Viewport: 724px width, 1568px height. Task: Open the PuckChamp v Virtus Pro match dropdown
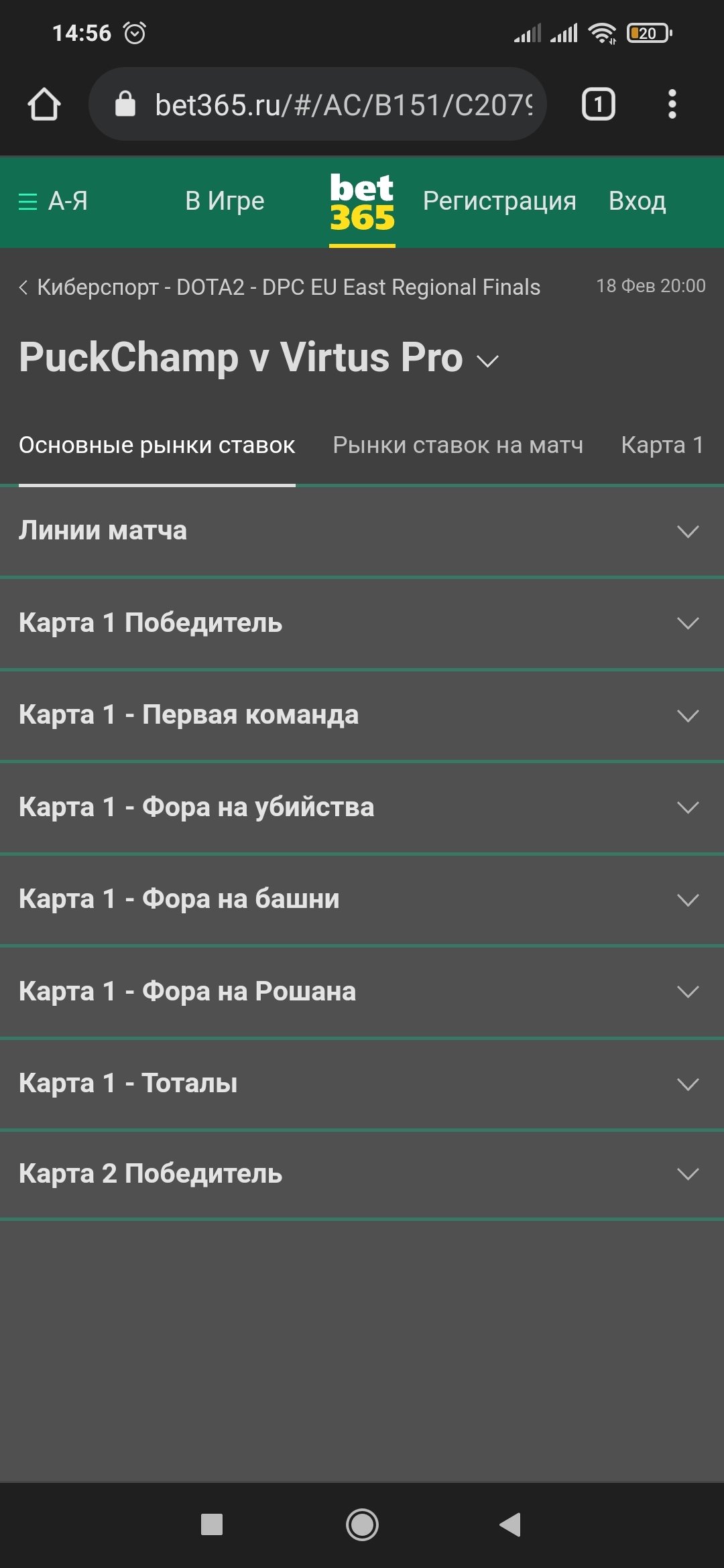487,361
